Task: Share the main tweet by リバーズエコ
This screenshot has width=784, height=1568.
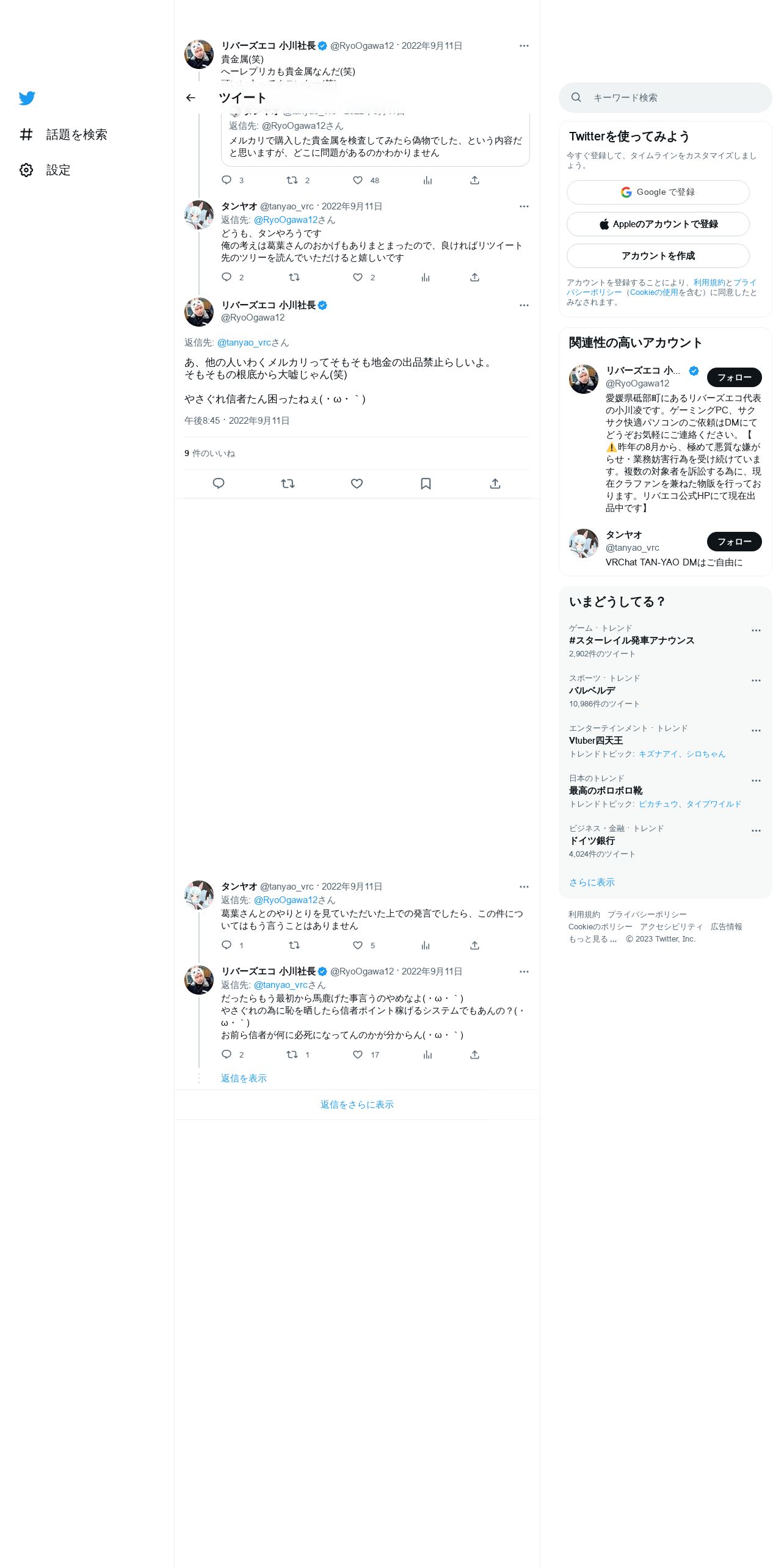Action: pos(495,484)
